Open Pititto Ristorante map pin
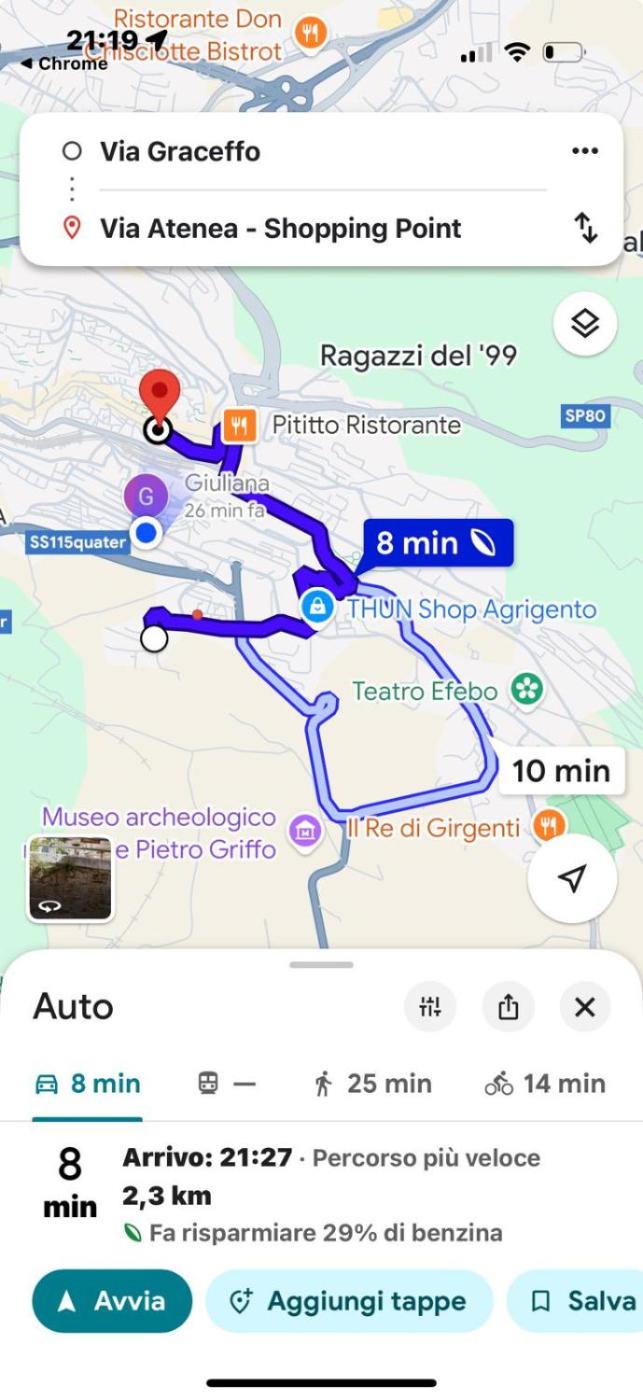 point(239,426)
